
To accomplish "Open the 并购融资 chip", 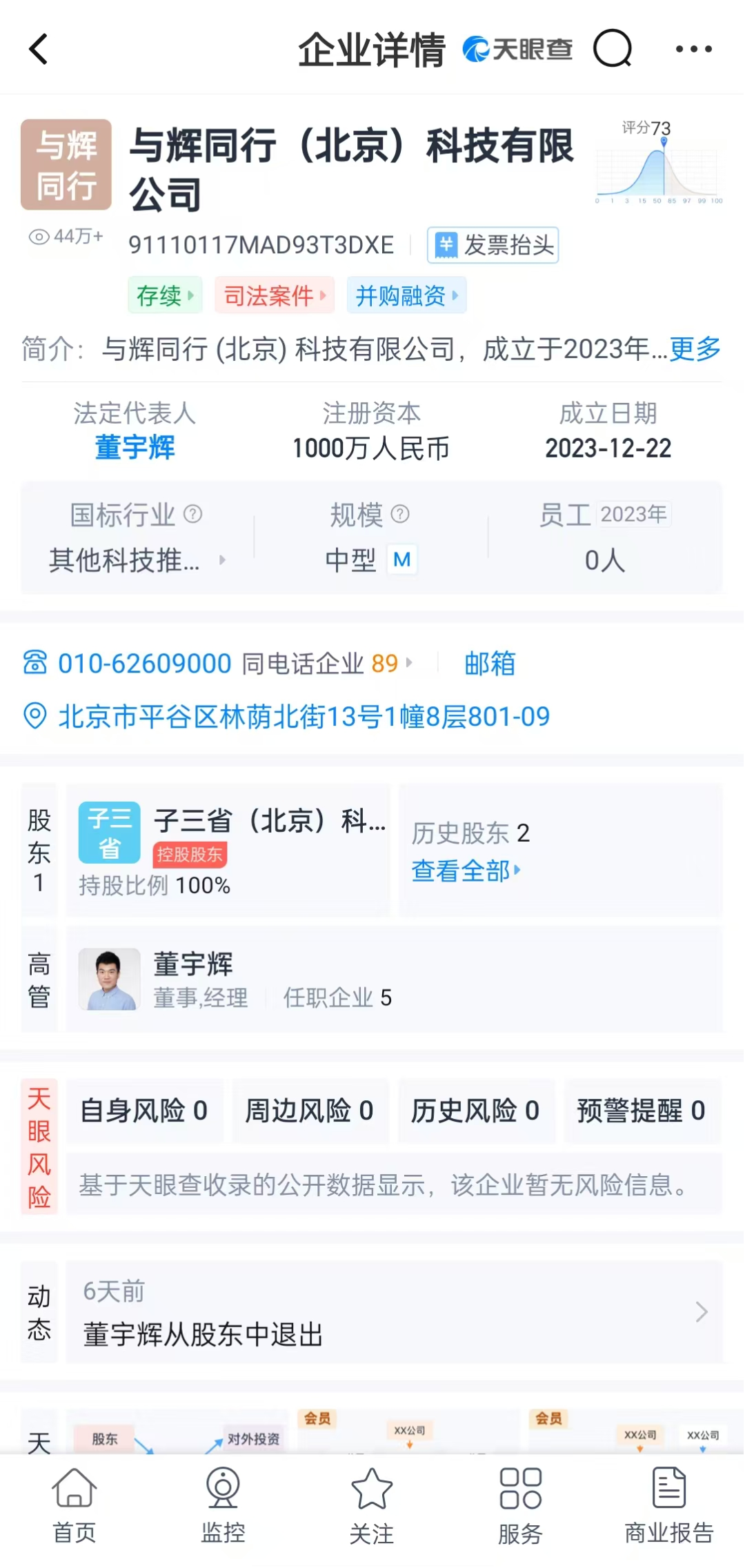I will click(406, 295).
